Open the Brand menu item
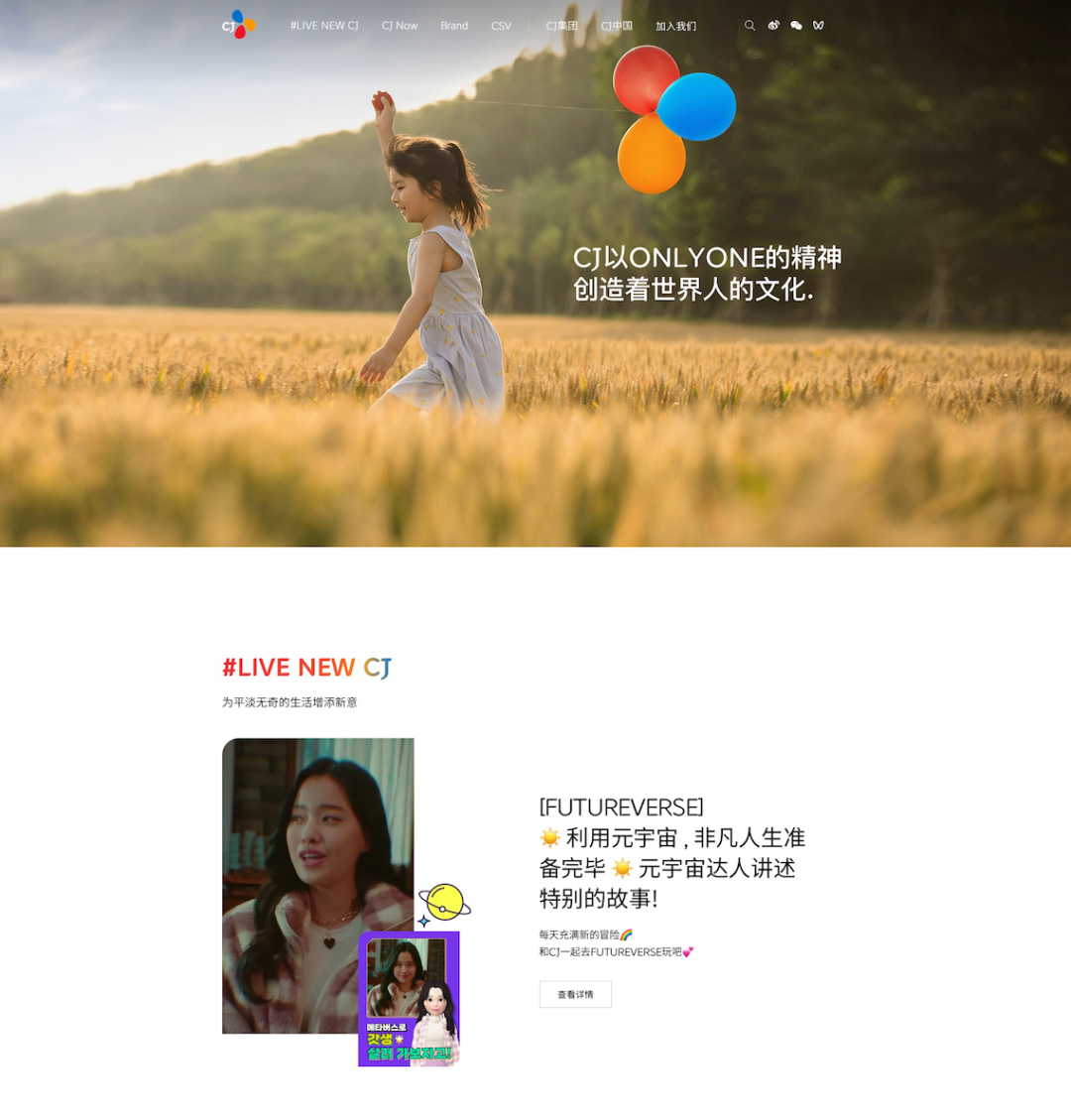 (x=454, y=26)
